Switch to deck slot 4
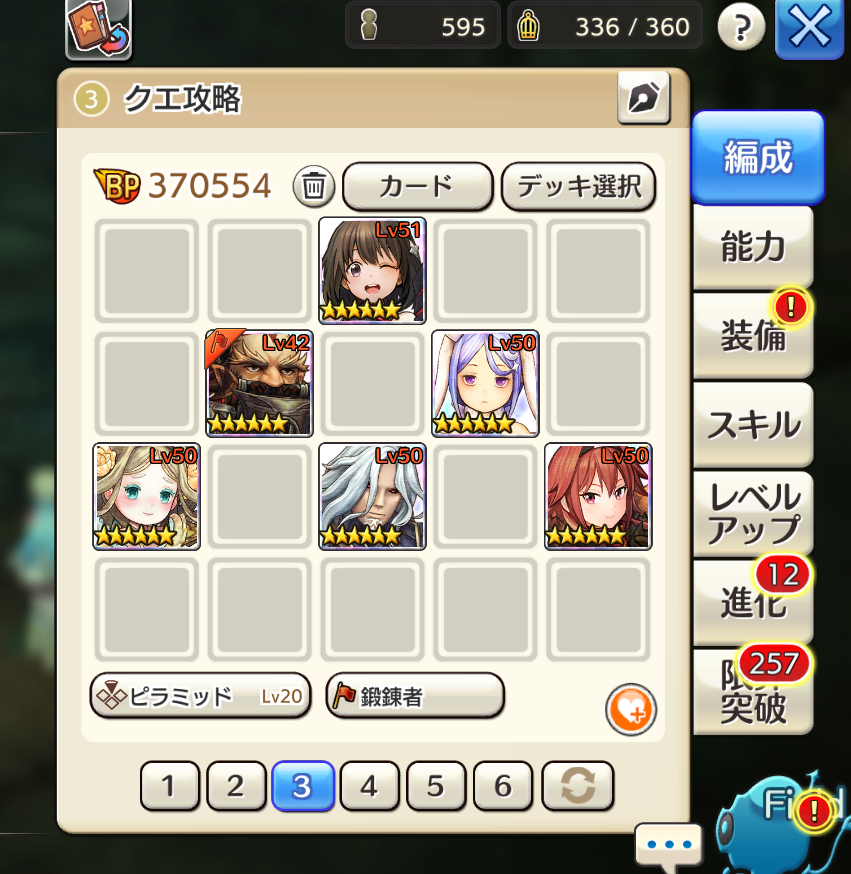Screen dimensions: 851x874 point(369,786)
